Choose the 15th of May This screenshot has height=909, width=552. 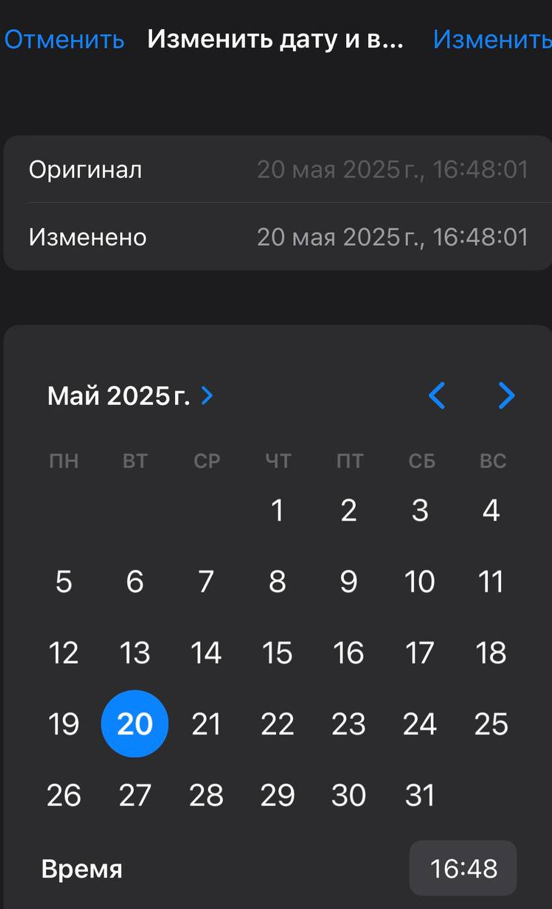[277, 653]
